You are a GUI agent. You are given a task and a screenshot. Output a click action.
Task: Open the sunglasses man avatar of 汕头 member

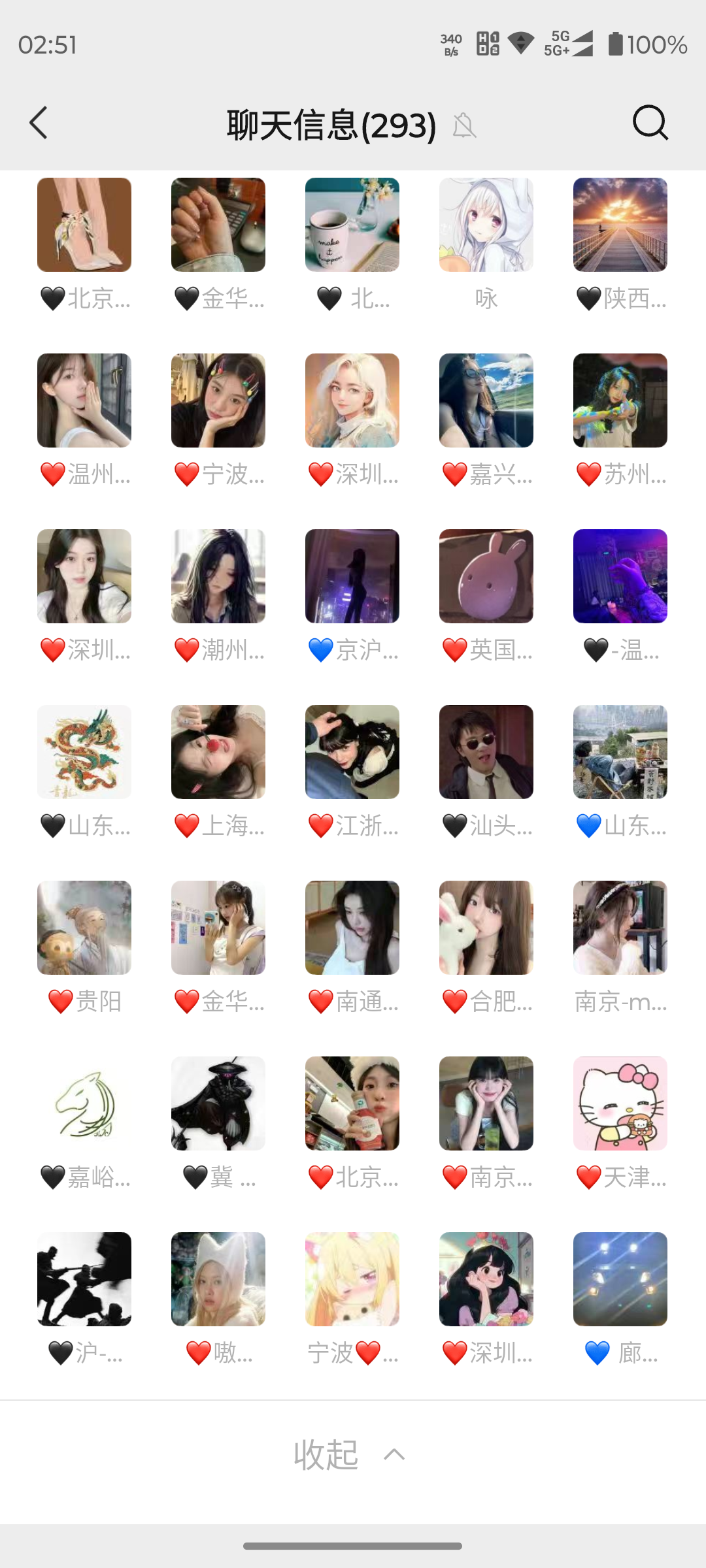pyautogui.click(x=486, y=751)
